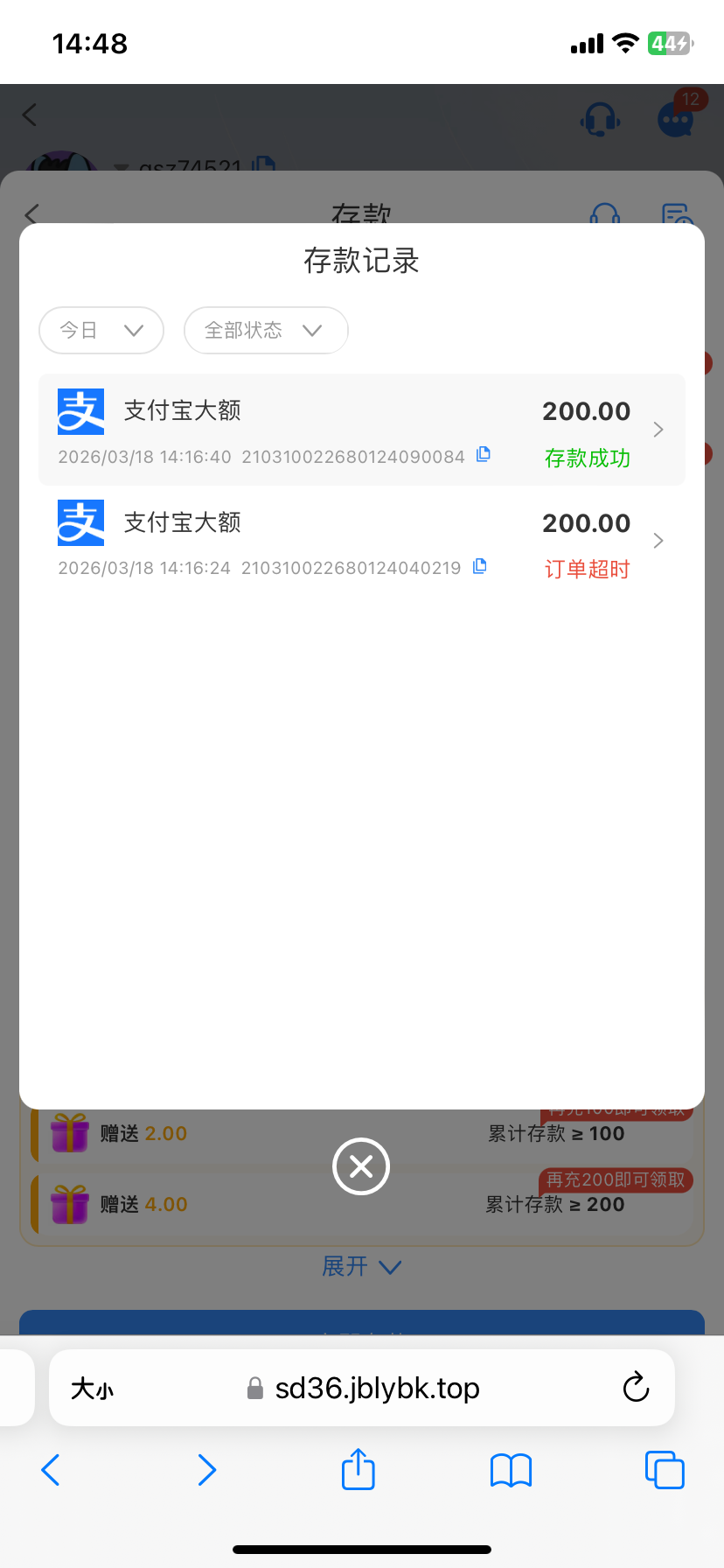Viewport: 724px width, 1568px height.
Task: Open Safari page text size menu
Action: (x=93, y=1389)
